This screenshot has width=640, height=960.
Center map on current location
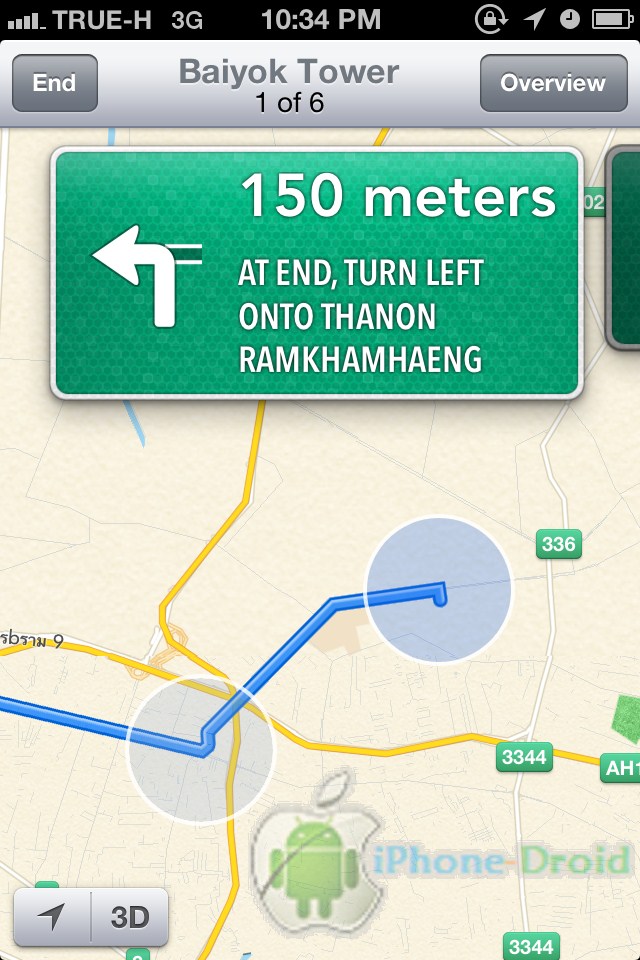[51, 916]
